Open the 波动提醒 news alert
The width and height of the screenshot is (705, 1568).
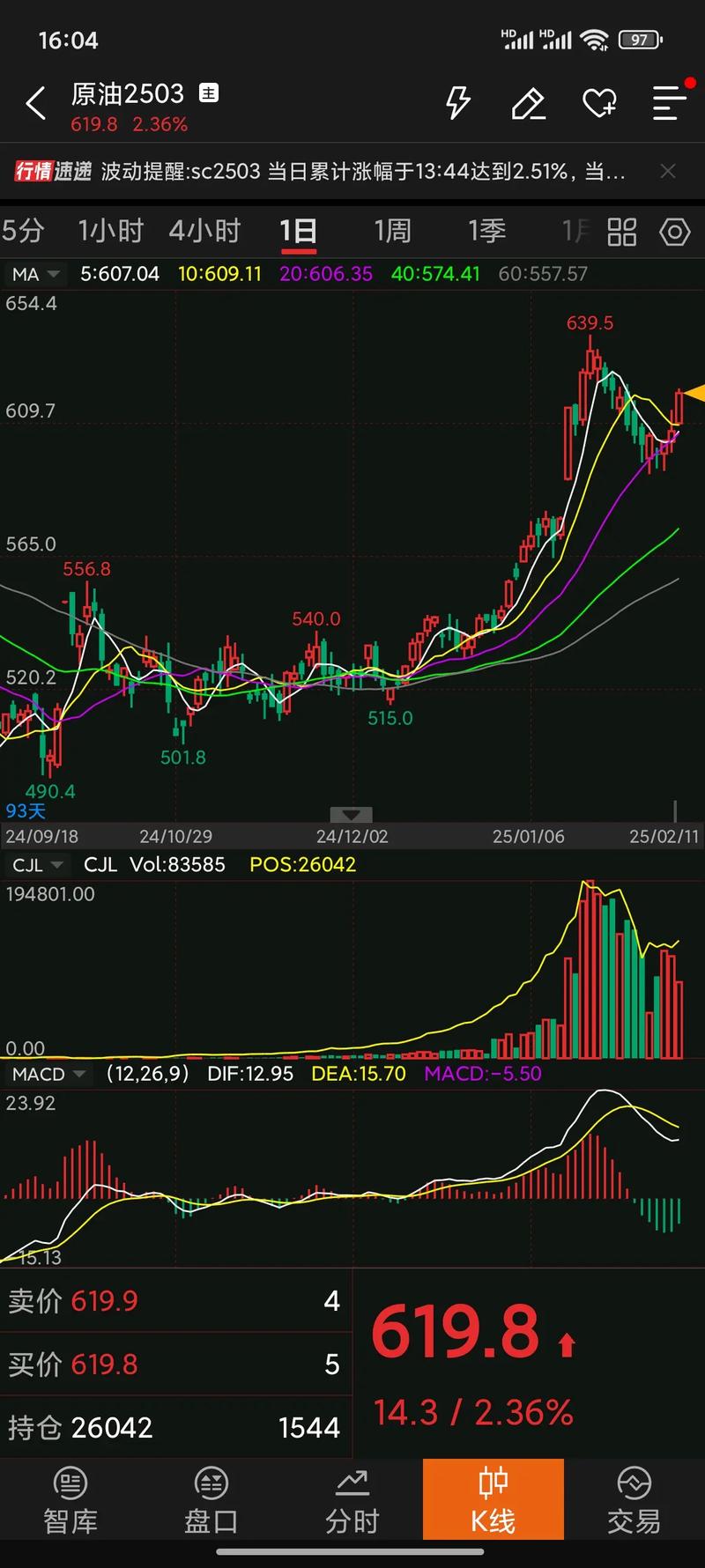coord(361,171)
